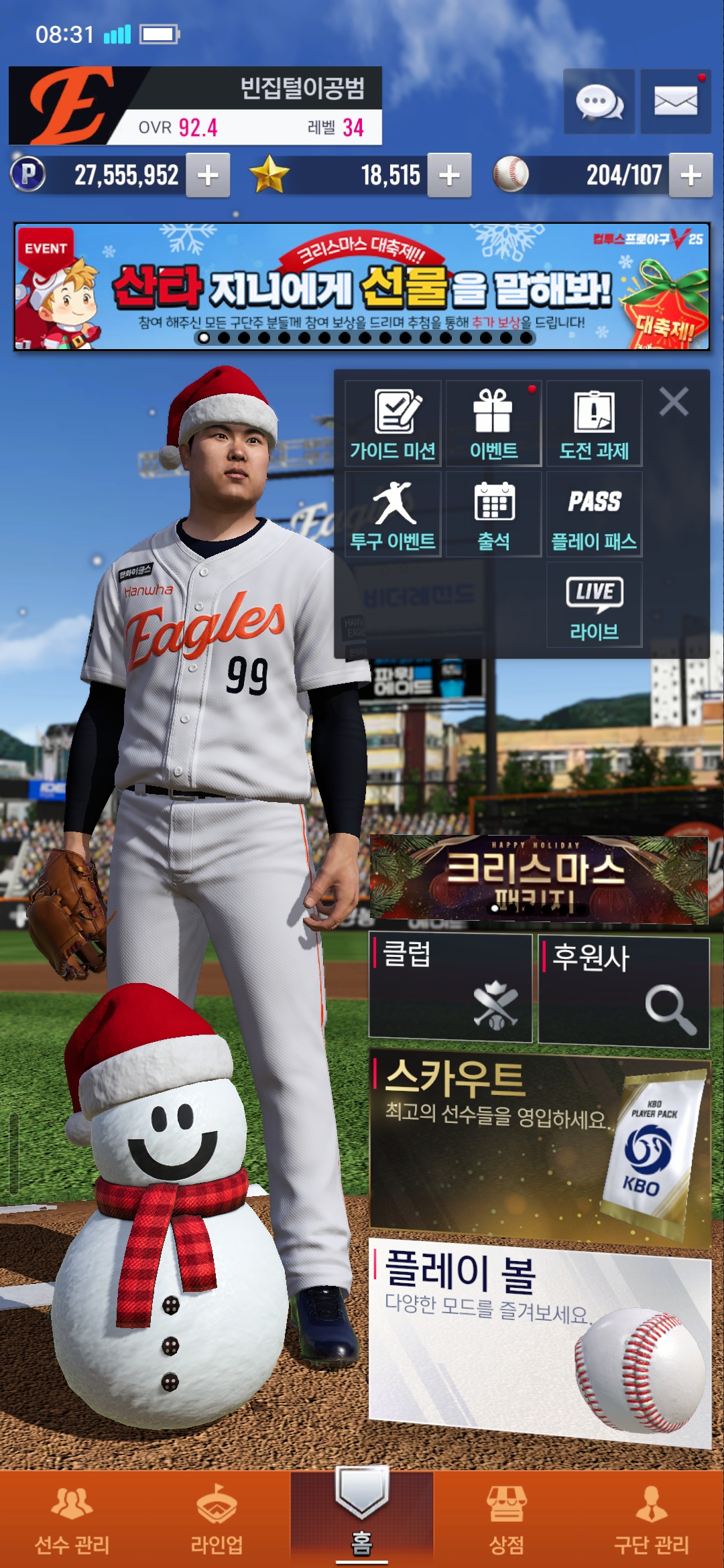724x1568 pixels.
Task: Add more P points with plus button
Action: coord(208,176)
